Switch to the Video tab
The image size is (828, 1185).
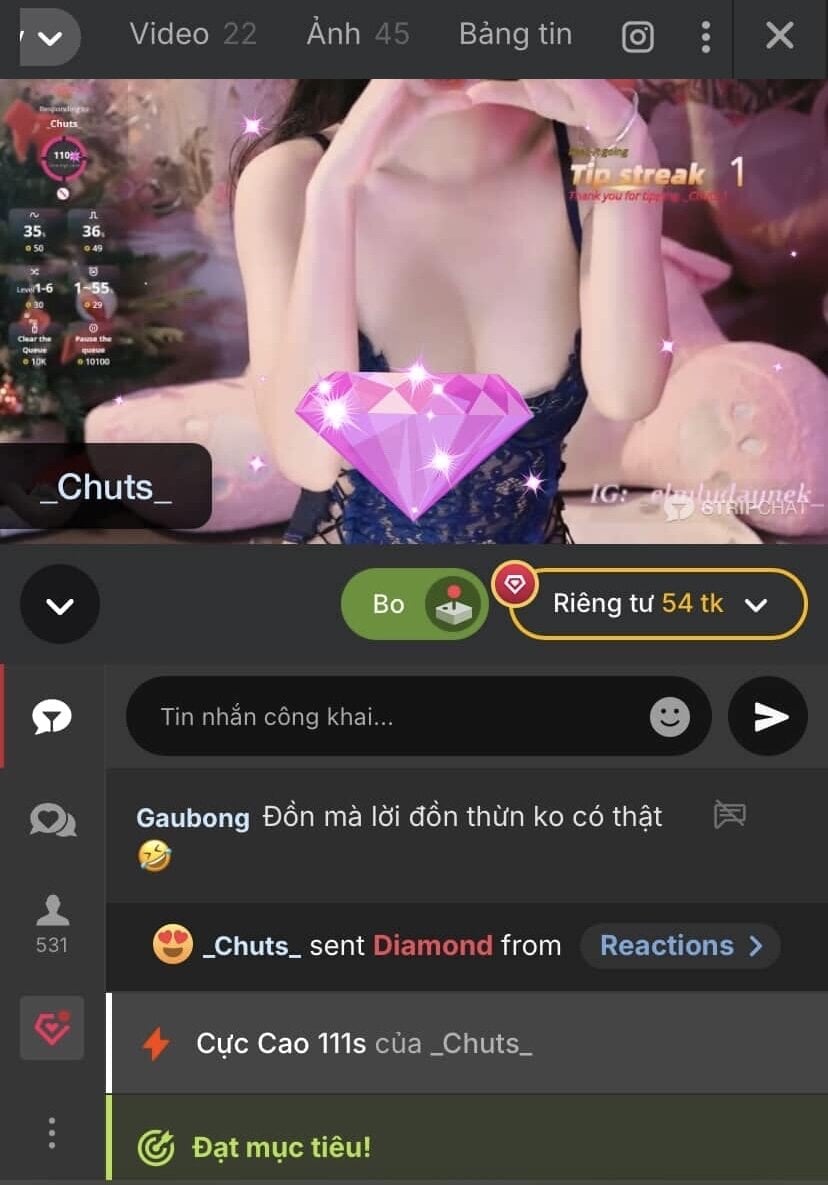click(193, 34)
